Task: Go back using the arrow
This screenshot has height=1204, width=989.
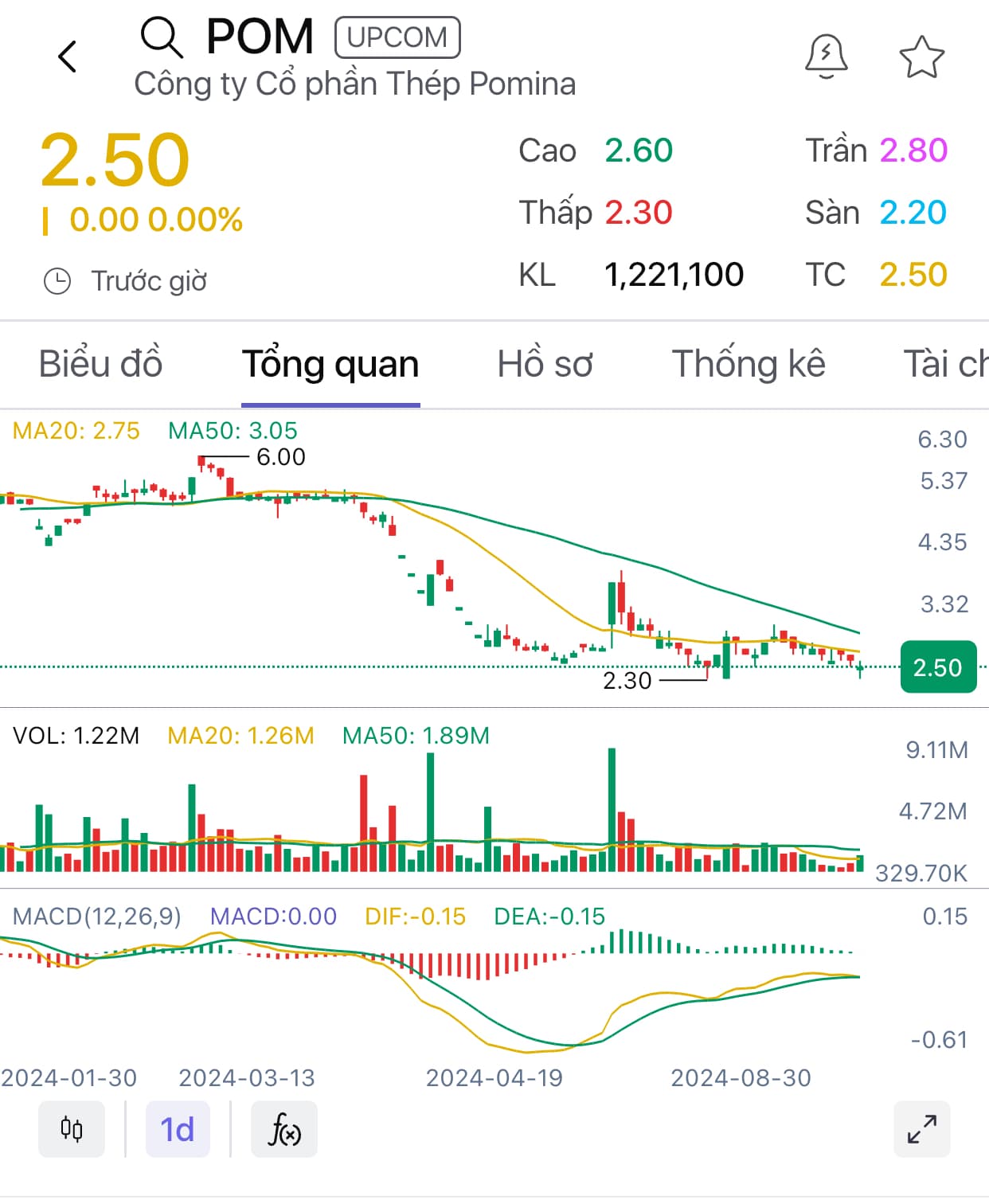Action: (x=68, y=57)
